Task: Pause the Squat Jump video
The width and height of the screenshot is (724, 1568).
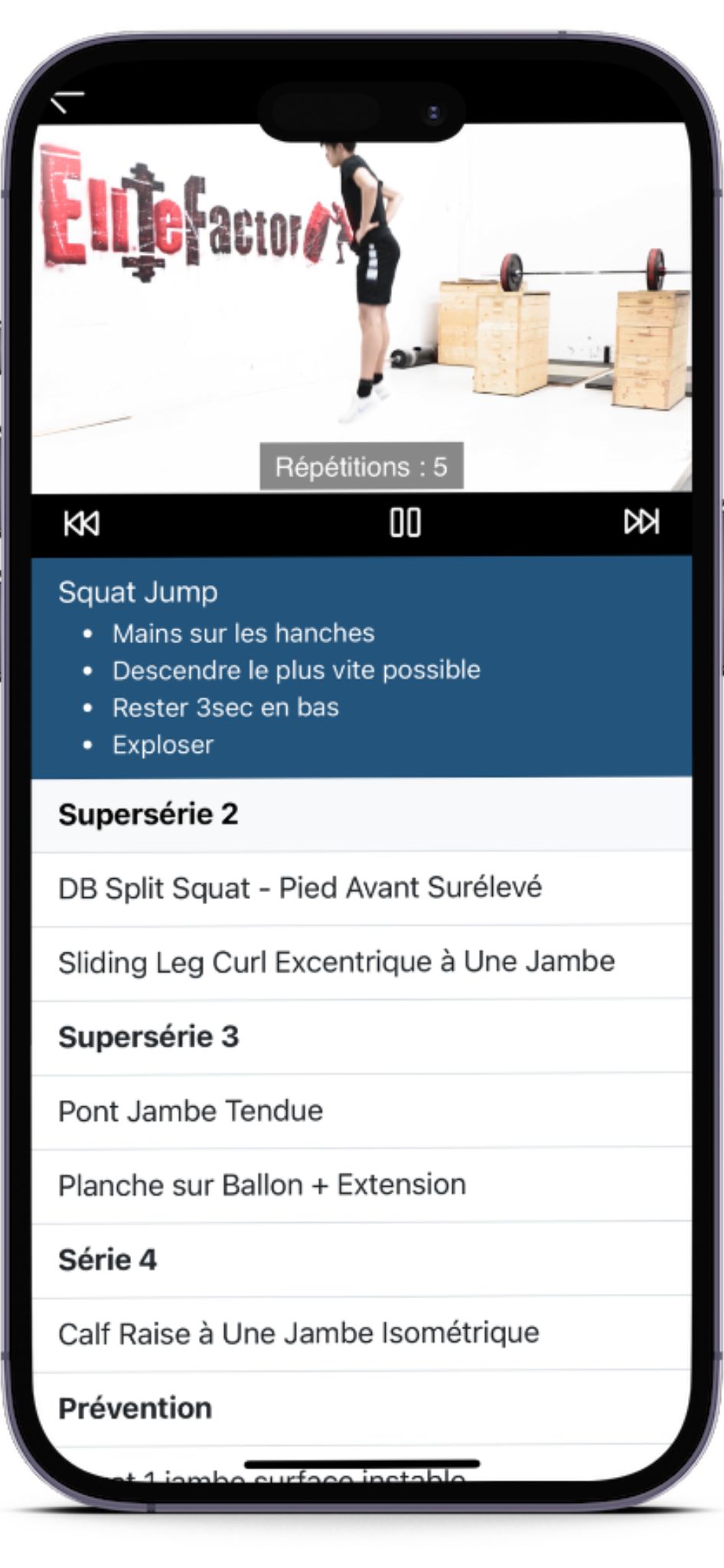Action: [x=405, y=524]
